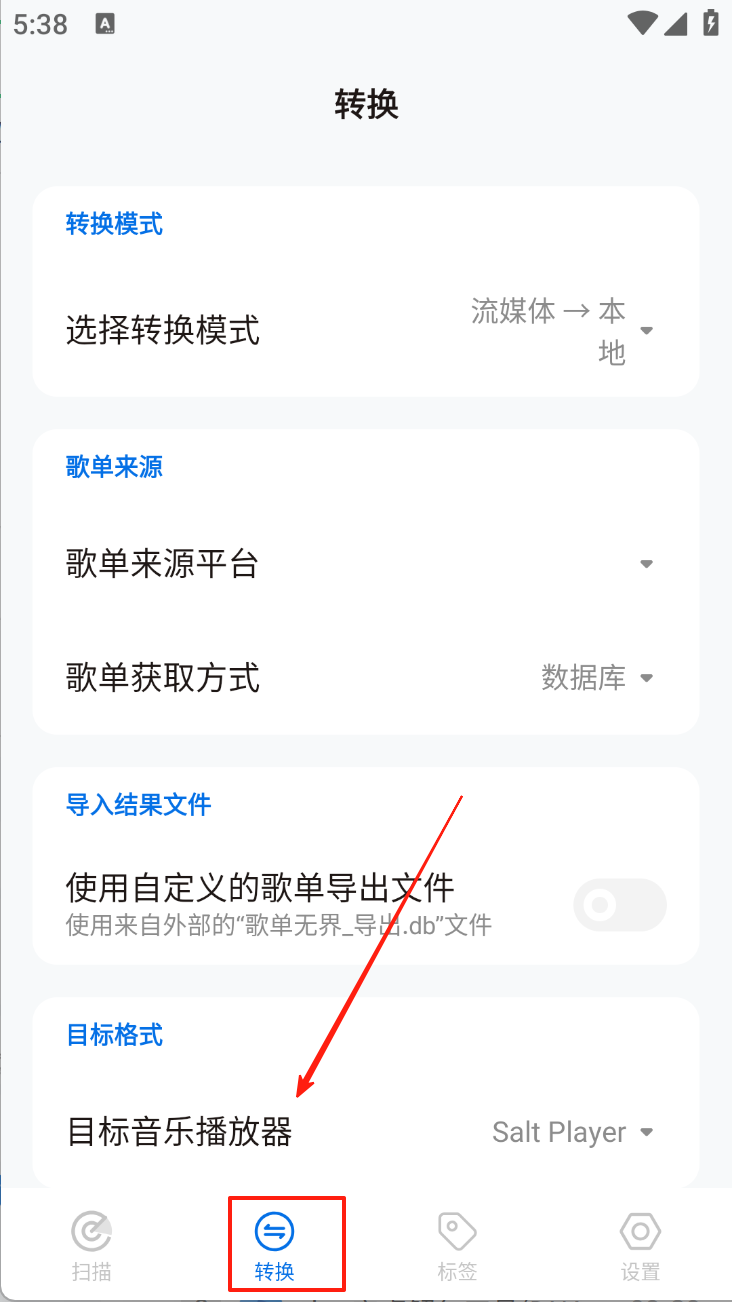Screen dimensions: 732x1302
Task: Toggle 使用自定义的歌单导出文件 switch
Action: (619, 905)
